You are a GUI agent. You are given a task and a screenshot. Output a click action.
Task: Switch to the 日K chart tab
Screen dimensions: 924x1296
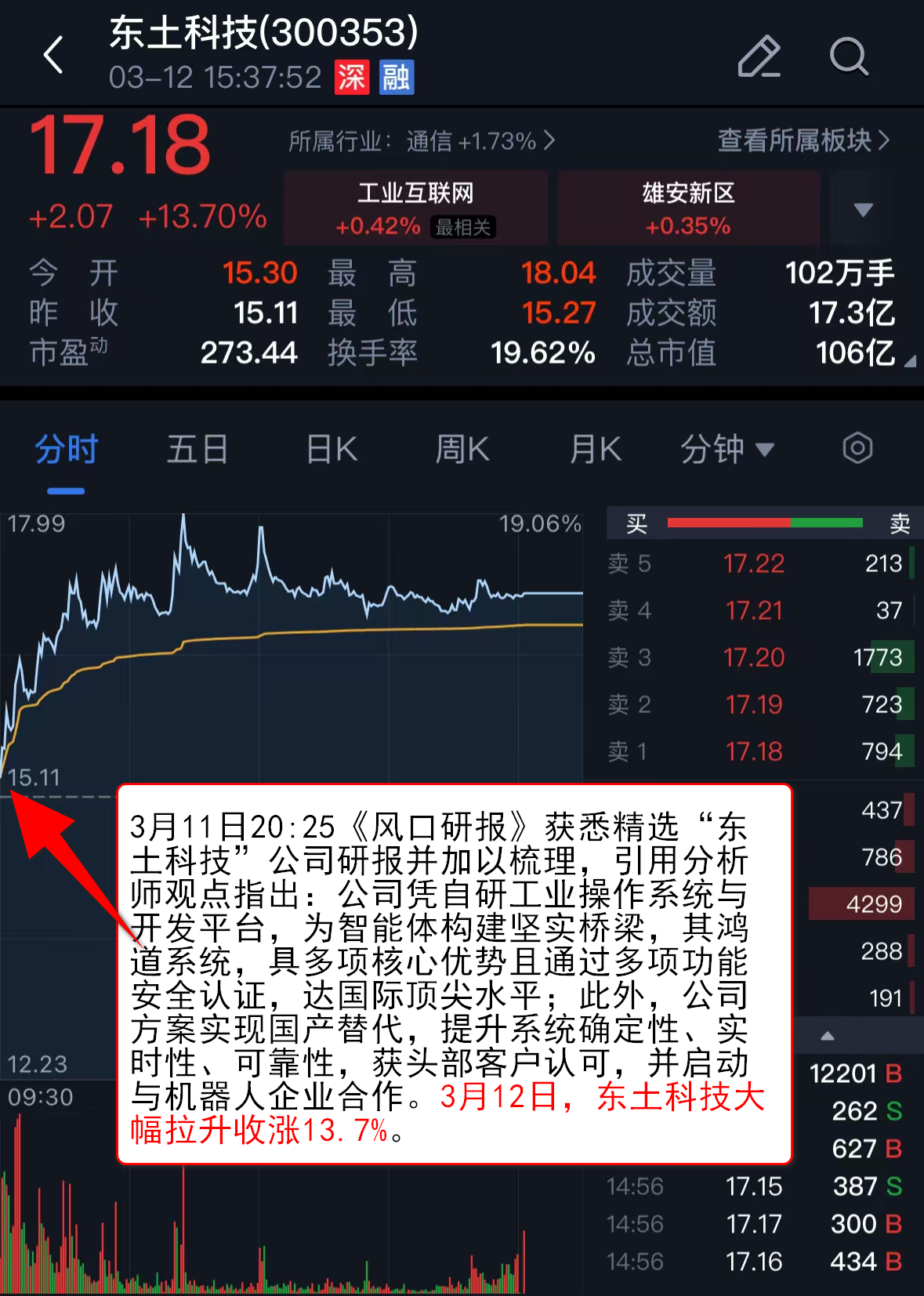coord(332,450)
